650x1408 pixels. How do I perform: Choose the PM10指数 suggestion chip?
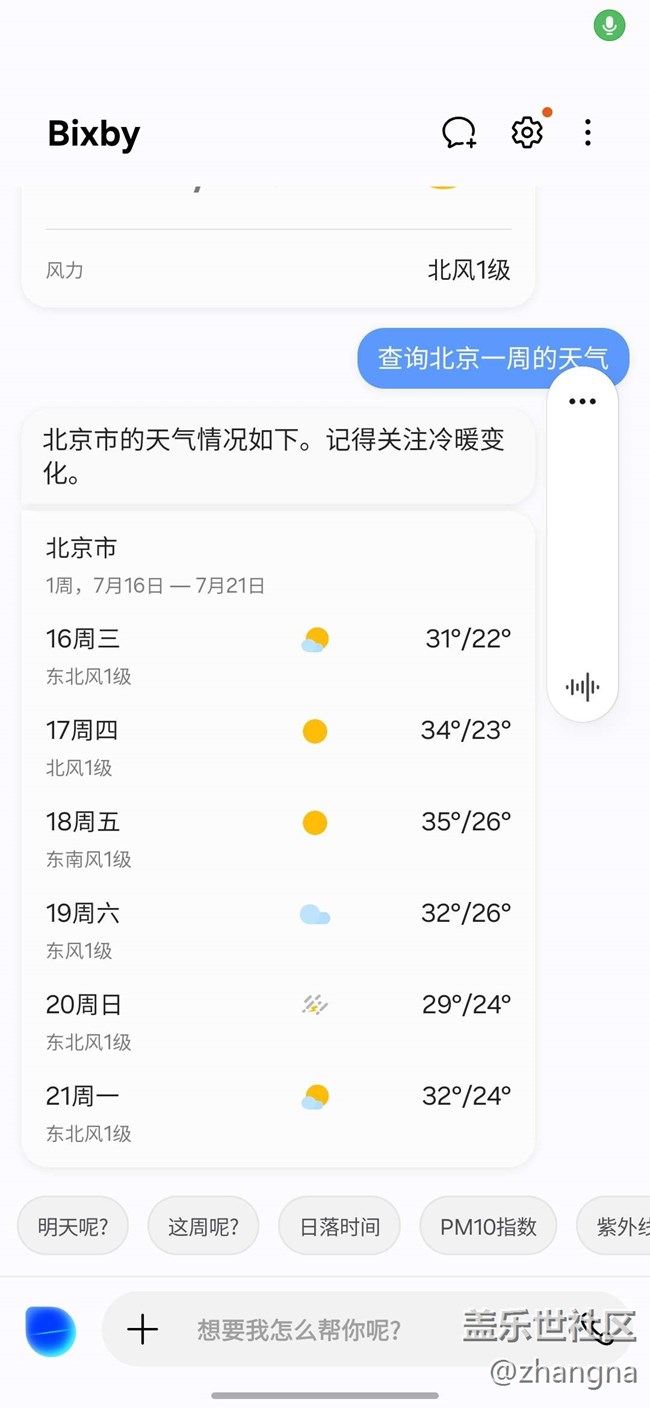click(488, 1226)
